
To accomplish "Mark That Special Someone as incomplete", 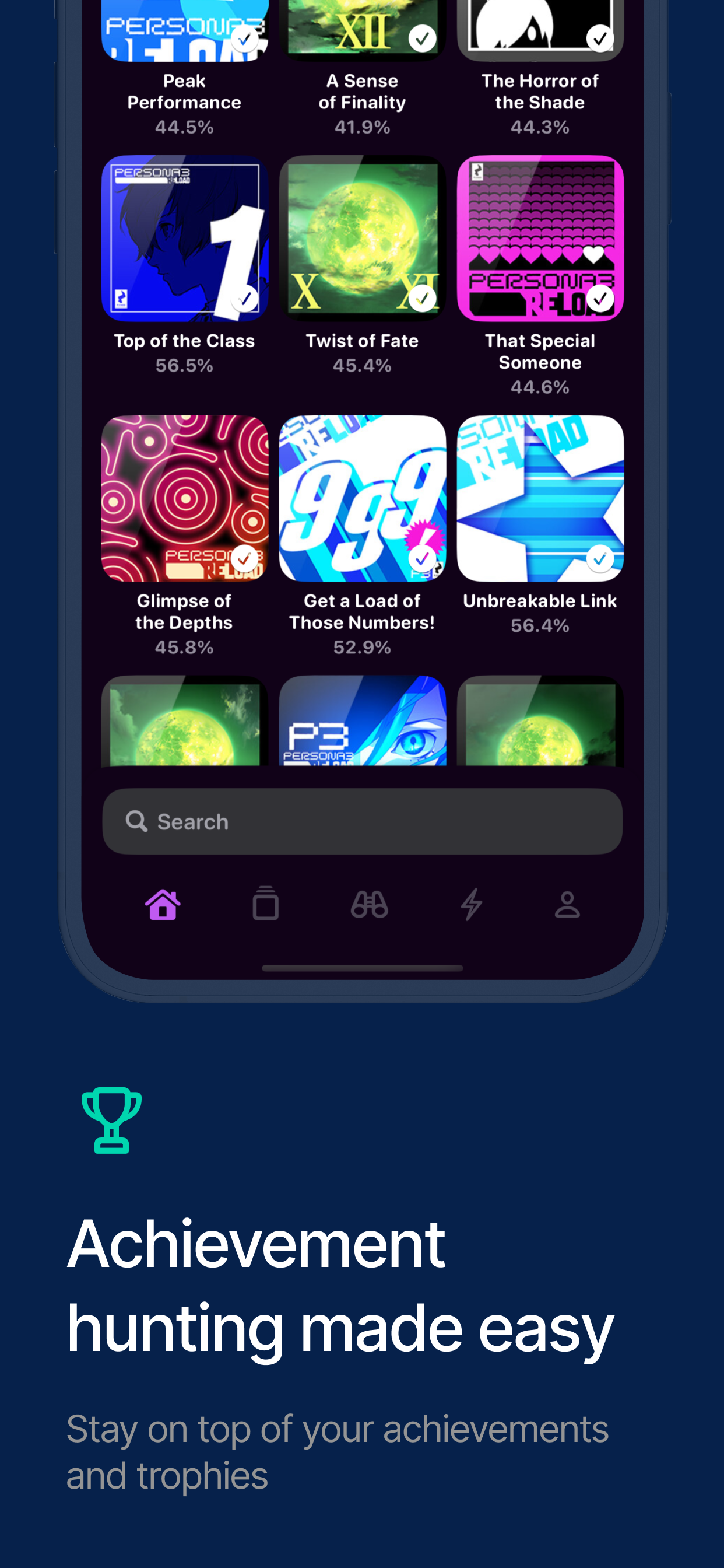I will [x=600, y=297].
